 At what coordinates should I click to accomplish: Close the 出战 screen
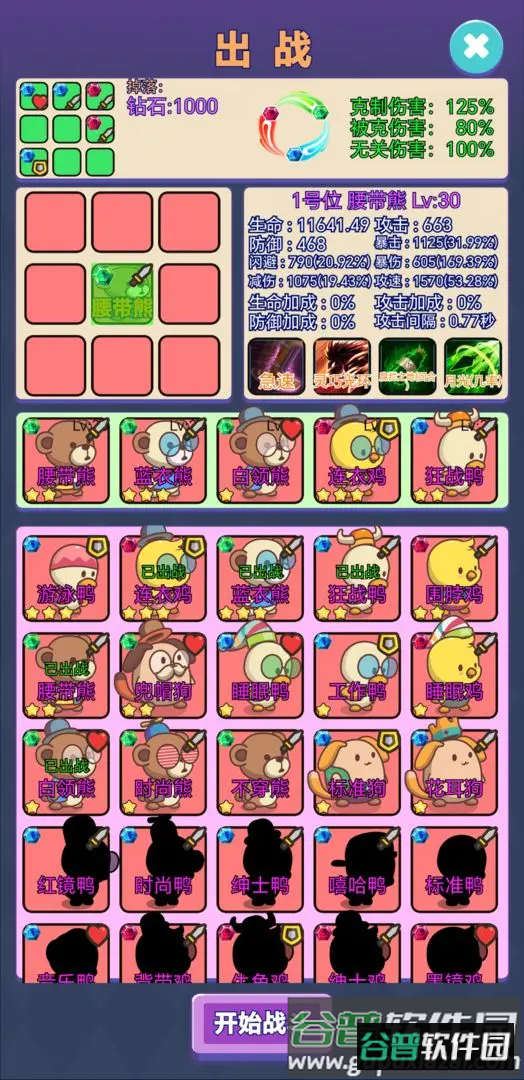coord(476,47)
